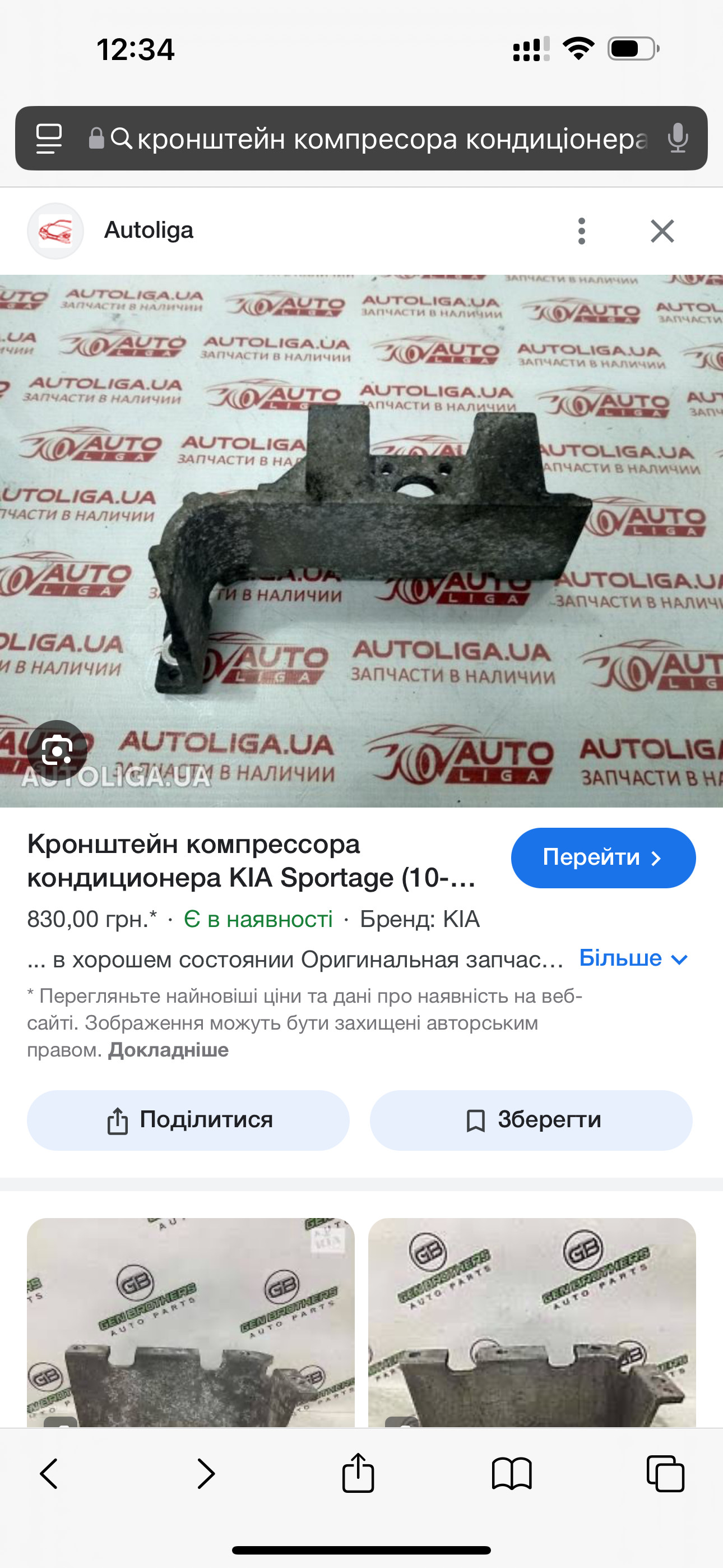
Task: Open the page format menu icon
Action: pyautogui.click(x=49, y=139)
